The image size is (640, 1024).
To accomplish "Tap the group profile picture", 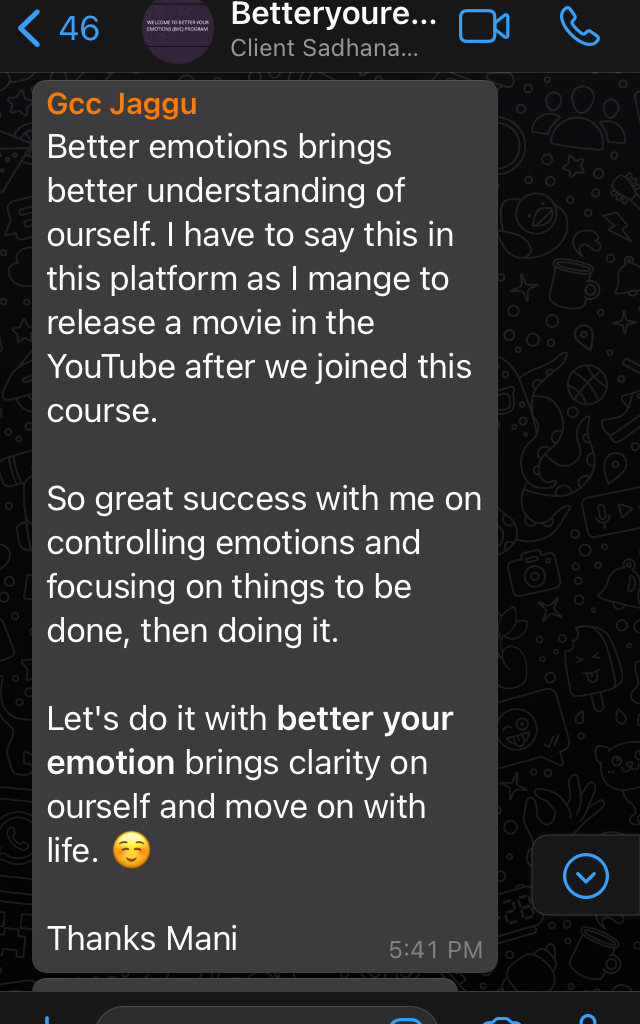I will (177, 28).
